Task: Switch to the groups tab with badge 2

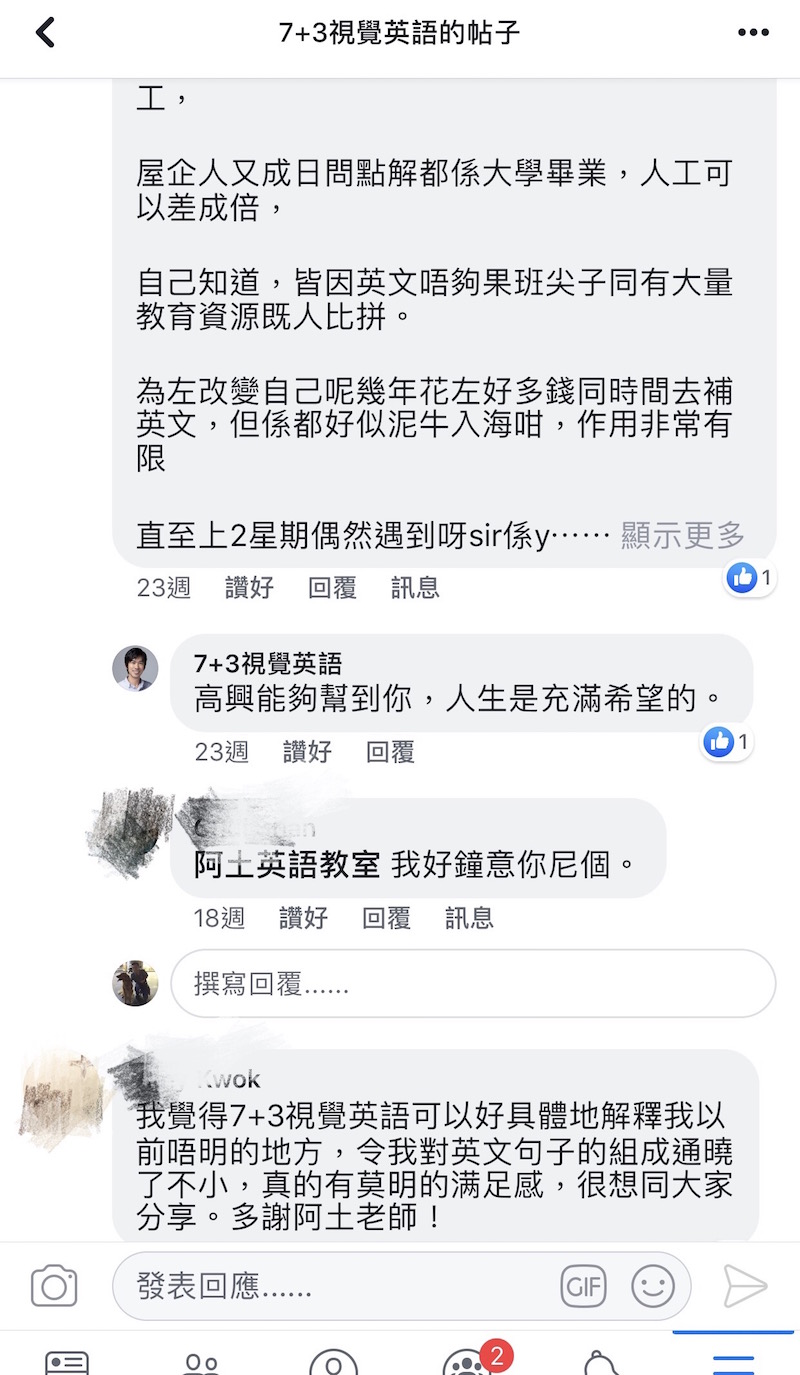Action: coord(467,1362)
